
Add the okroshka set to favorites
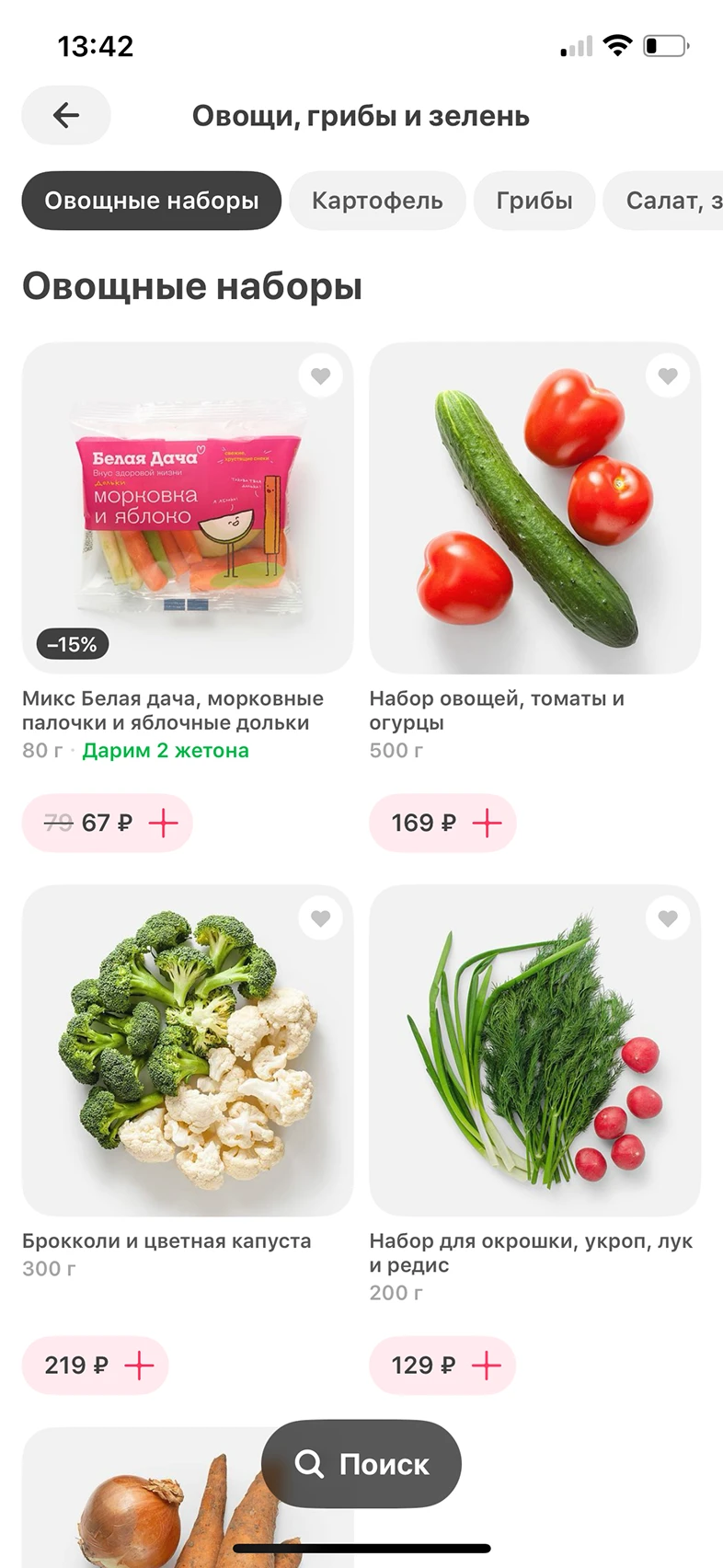(668, 917)
